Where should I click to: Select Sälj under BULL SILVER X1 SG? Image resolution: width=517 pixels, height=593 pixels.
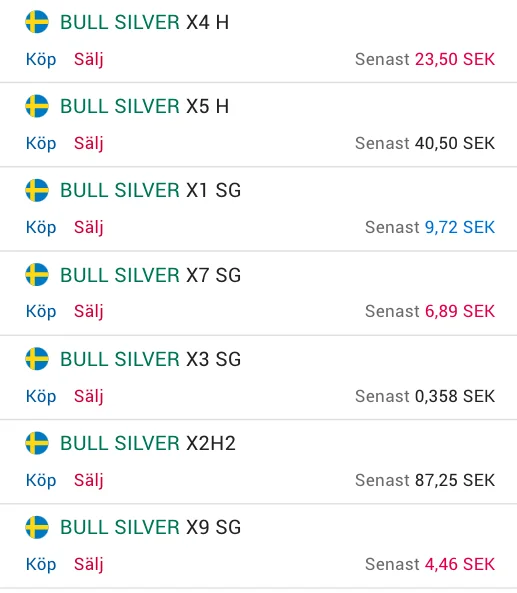(x=88, y=227)
